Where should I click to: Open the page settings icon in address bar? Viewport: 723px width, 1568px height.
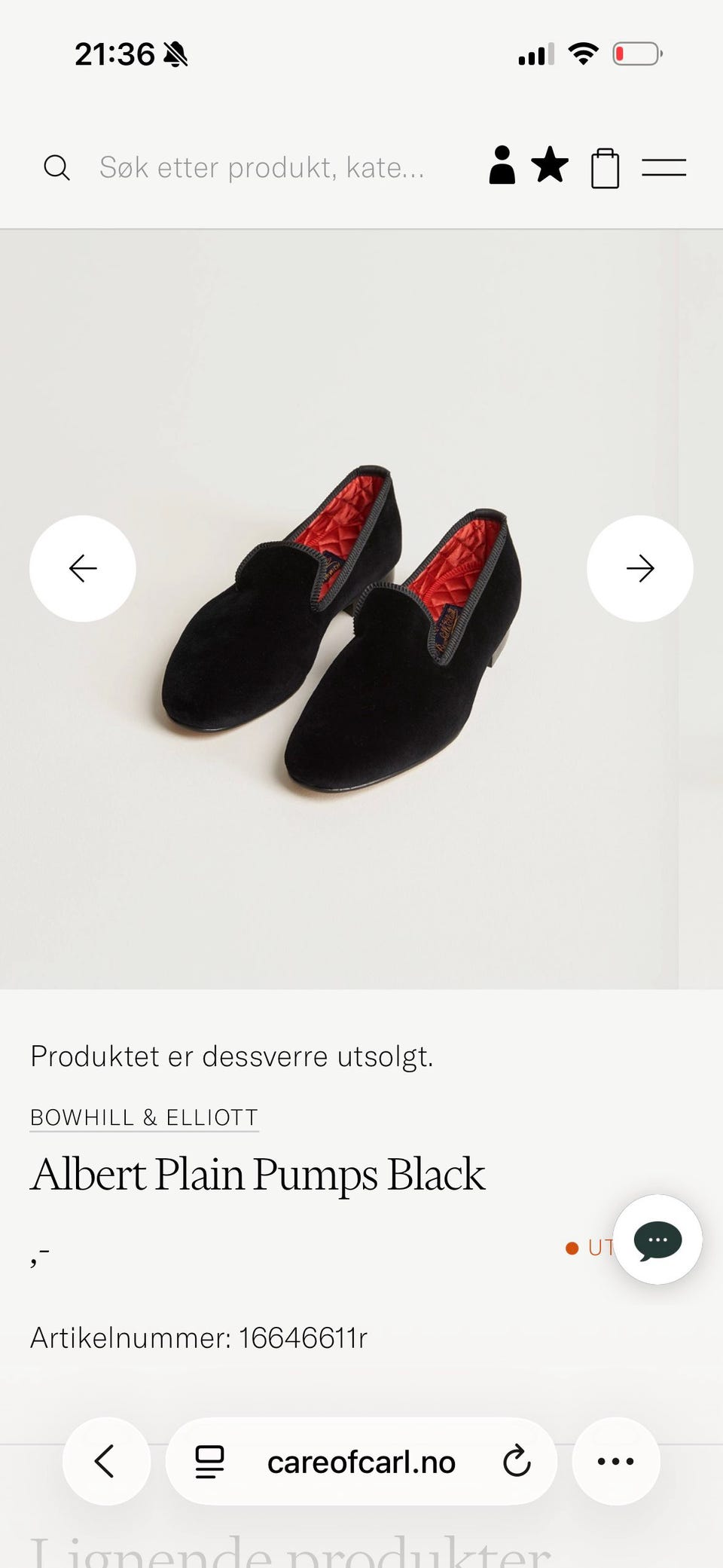click(209, 1462)
